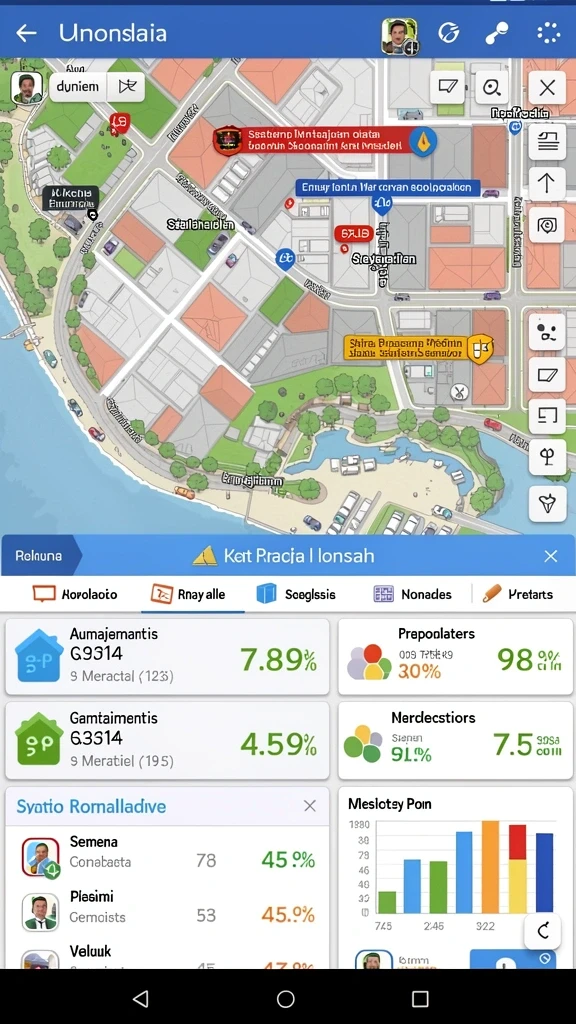Switch to the Rnay alle tab
The image size is (576, 1024).
click(x=189, y=594)
